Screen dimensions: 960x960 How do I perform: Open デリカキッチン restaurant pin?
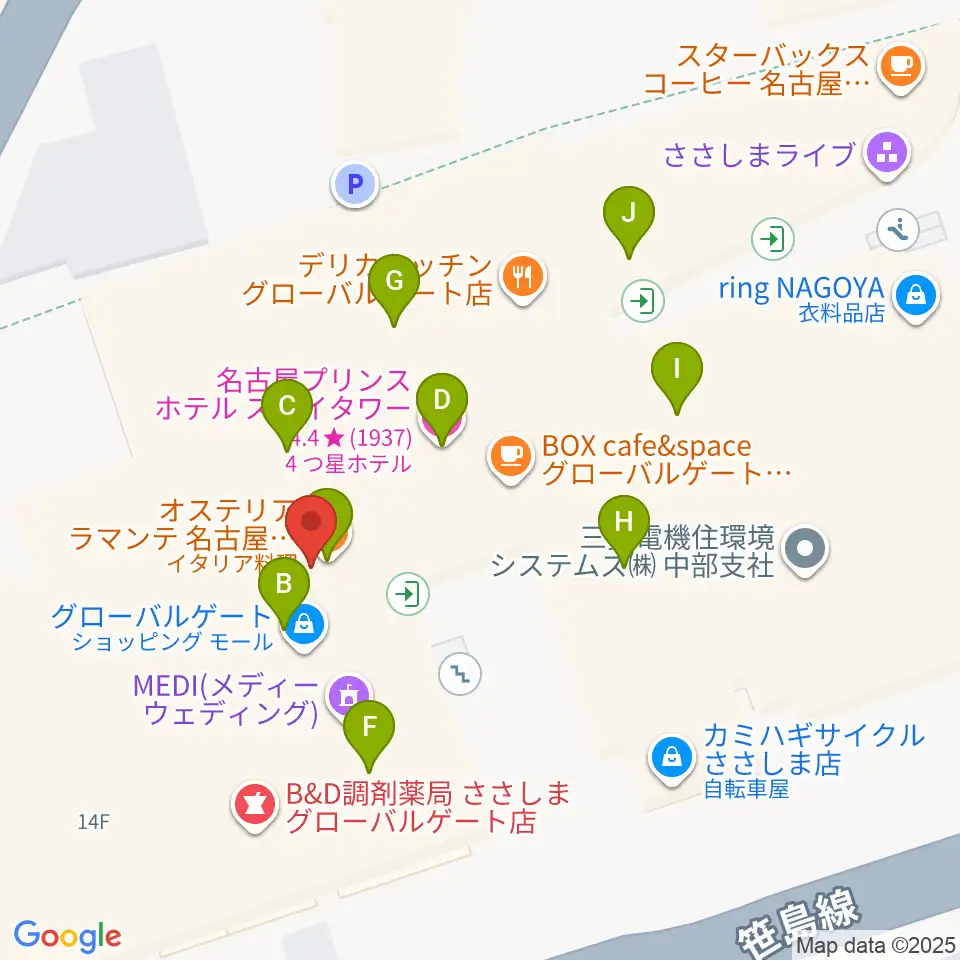point(522,280)
